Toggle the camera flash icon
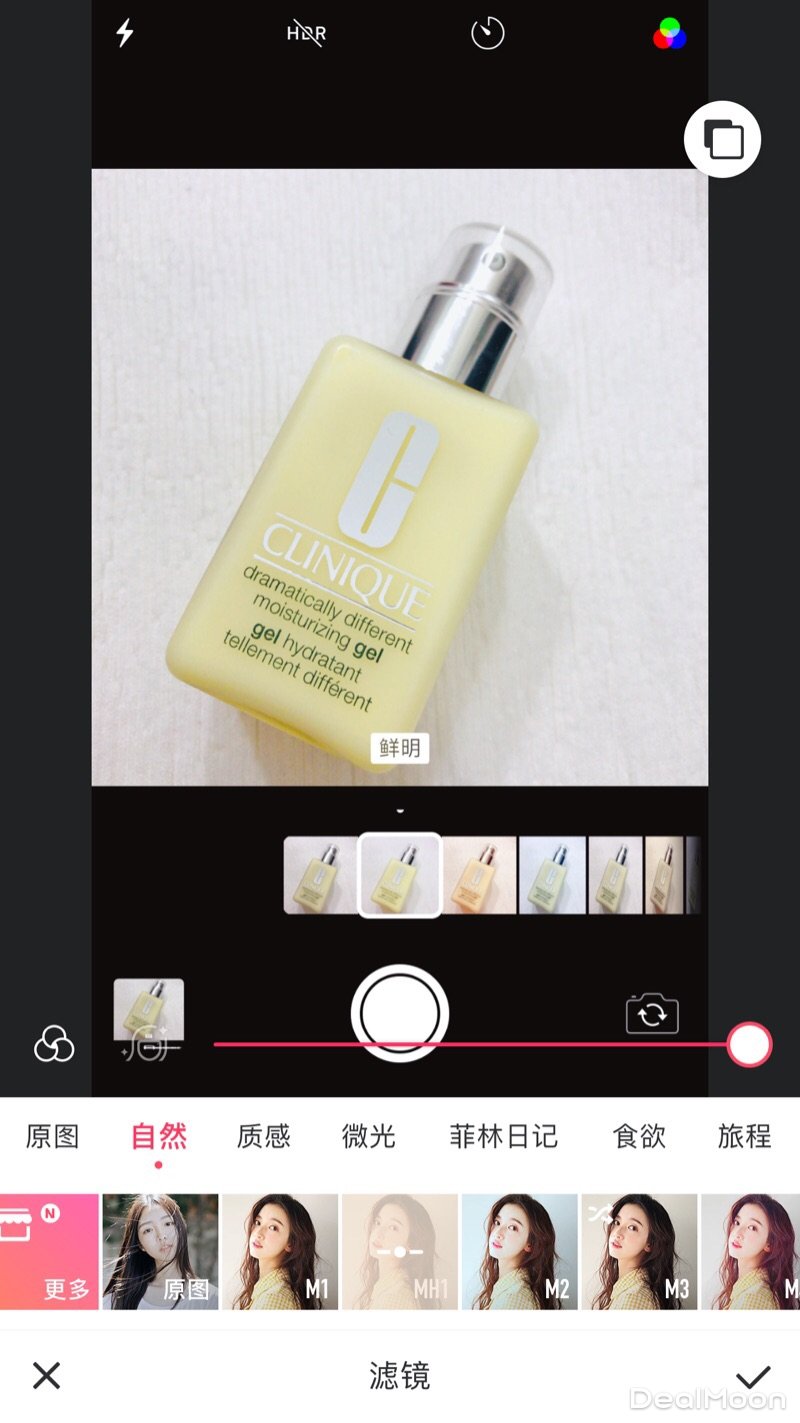Viewport: 800px width, 1423px height. (125, 33)
